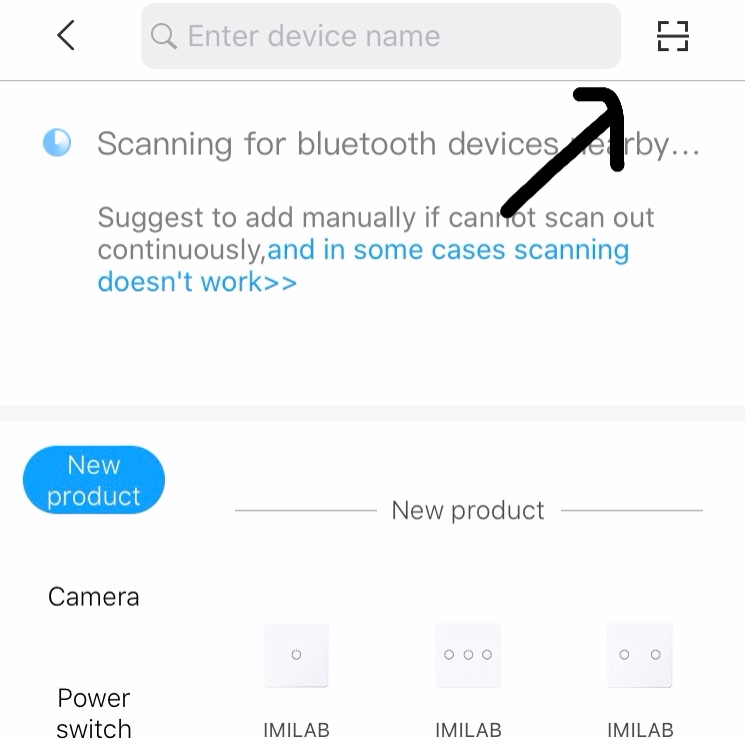Switch to the Camera category
Screen dimensions: 750x739
coord(94,597)
